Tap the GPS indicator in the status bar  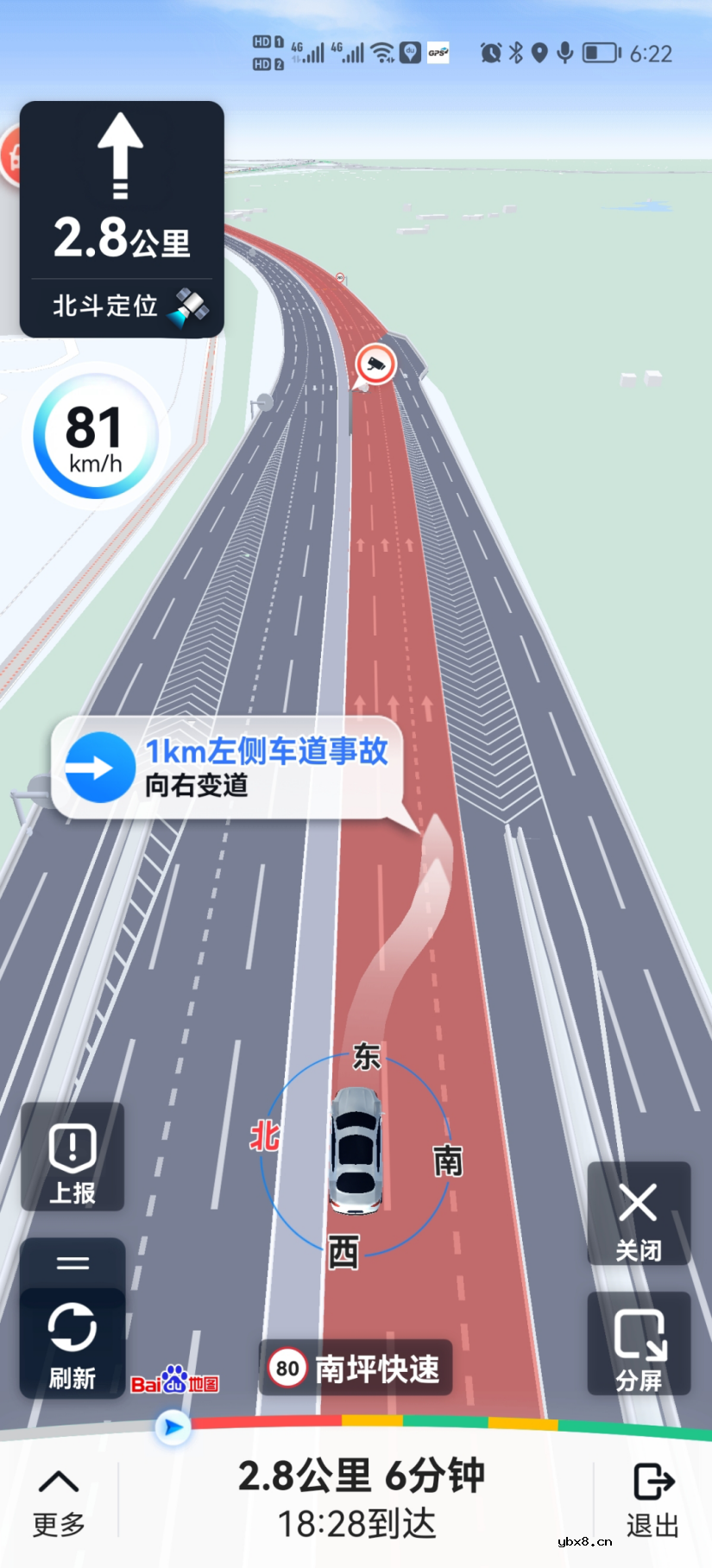click(x=438, y=54)
